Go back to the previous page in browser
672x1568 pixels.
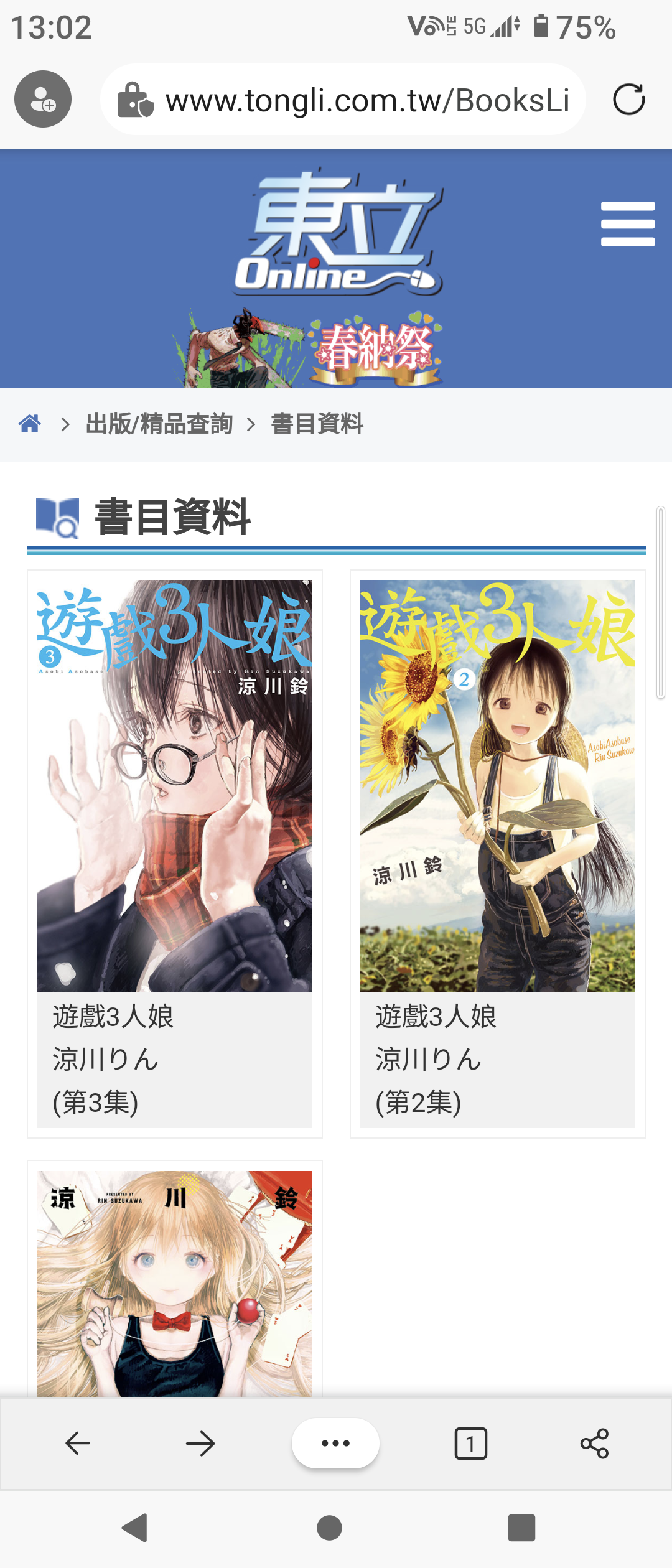coord(78,1443)
